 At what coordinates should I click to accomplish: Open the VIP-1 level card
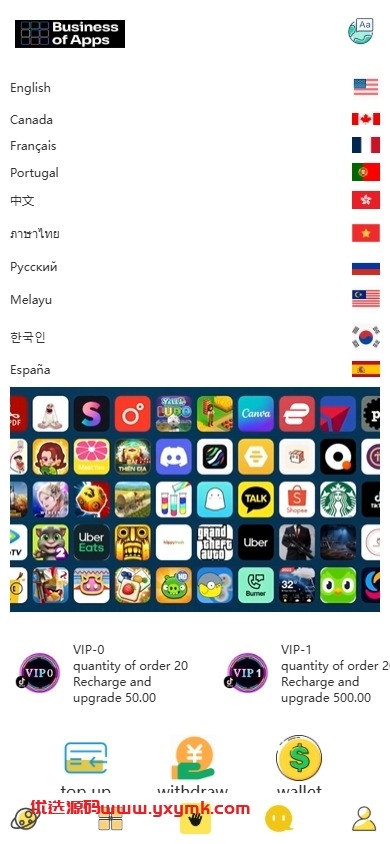(307, 673)
